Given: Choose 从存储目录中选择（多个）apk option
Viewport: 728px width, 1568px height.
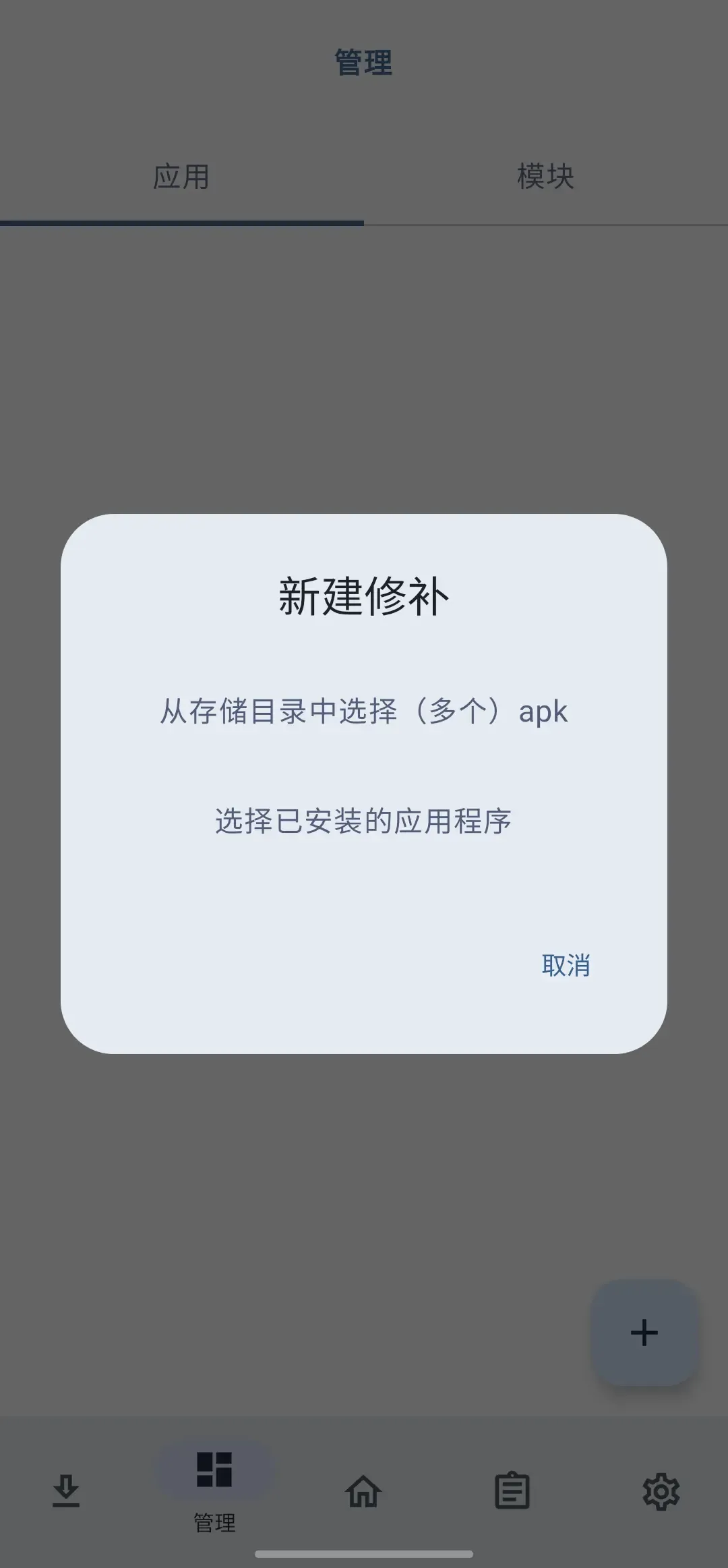Looking at the screenshot, I should pyautogui.click(x=363, y=712).
